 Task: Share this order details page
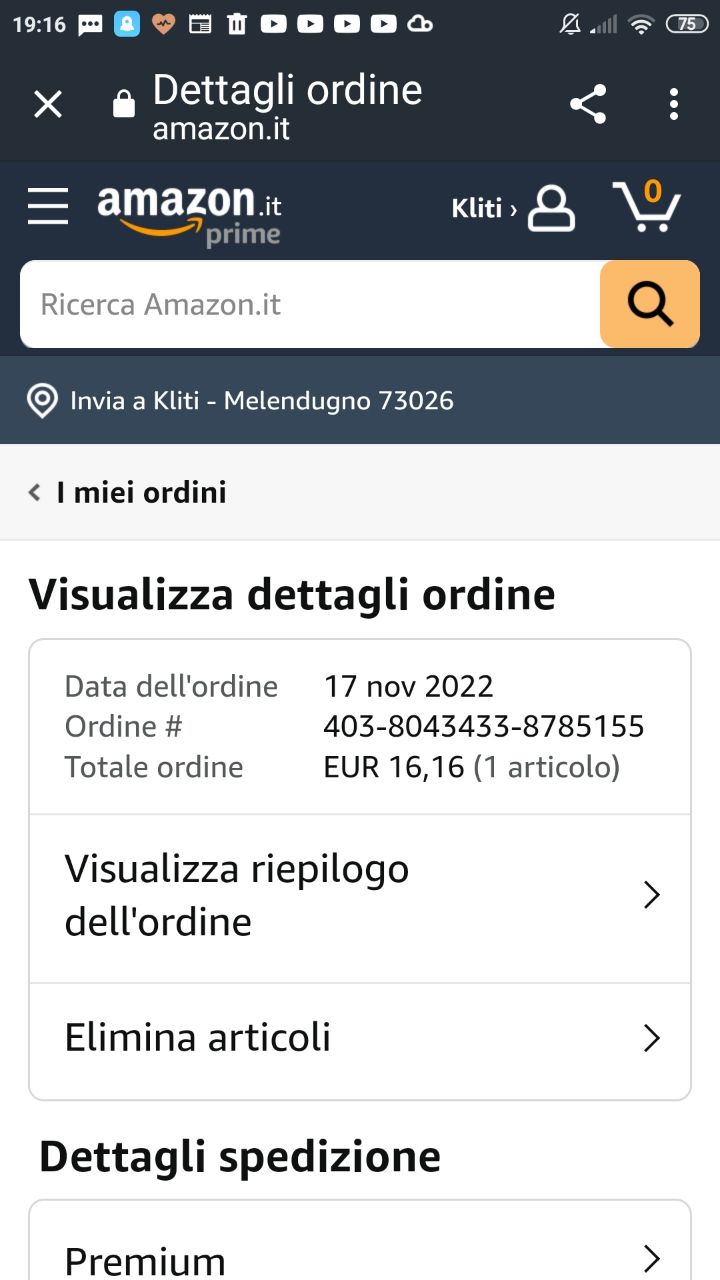(x=588, y=104)
